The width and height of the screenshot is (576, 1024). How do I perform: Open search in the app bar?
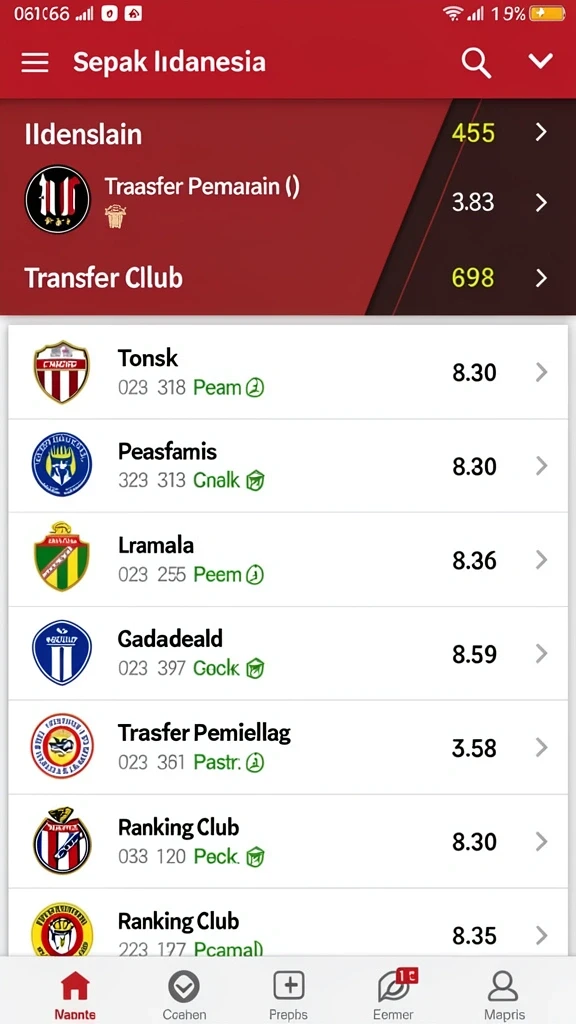tap(476, 63)
